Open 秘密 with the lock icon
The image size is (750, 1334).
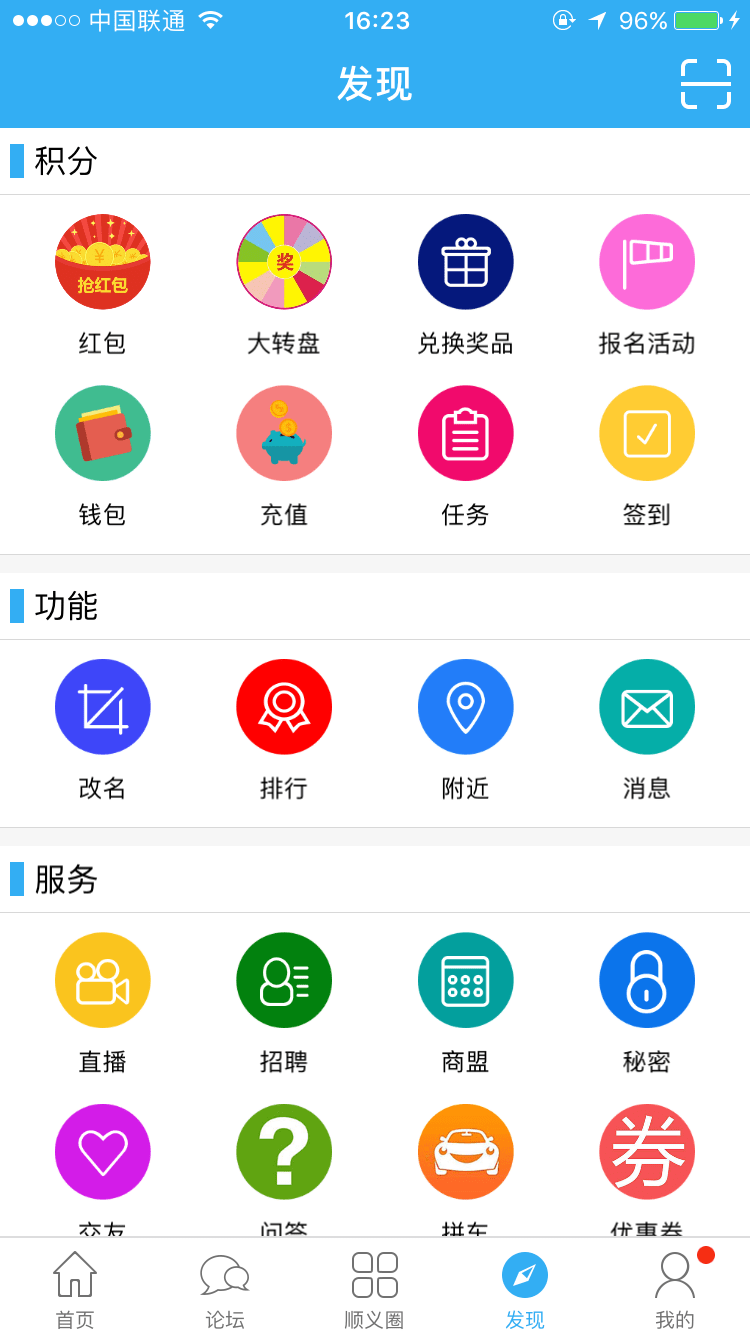[x=647, y=980]
